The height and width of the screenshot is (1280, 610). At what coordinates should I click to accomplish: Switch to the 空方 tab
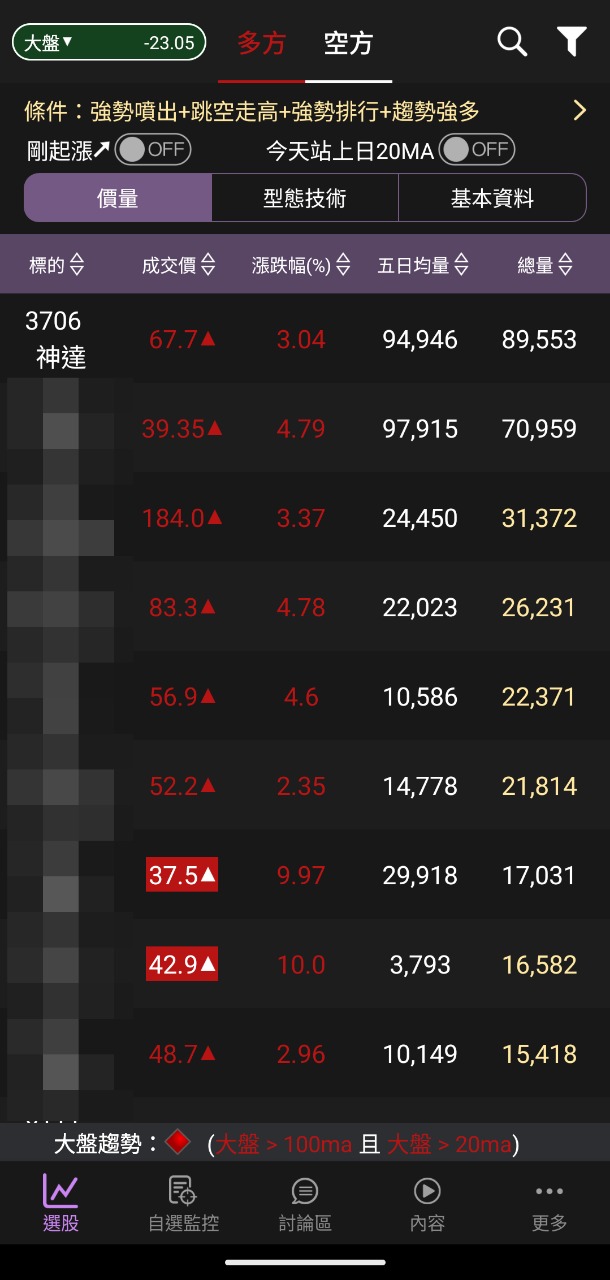(348, 44)
